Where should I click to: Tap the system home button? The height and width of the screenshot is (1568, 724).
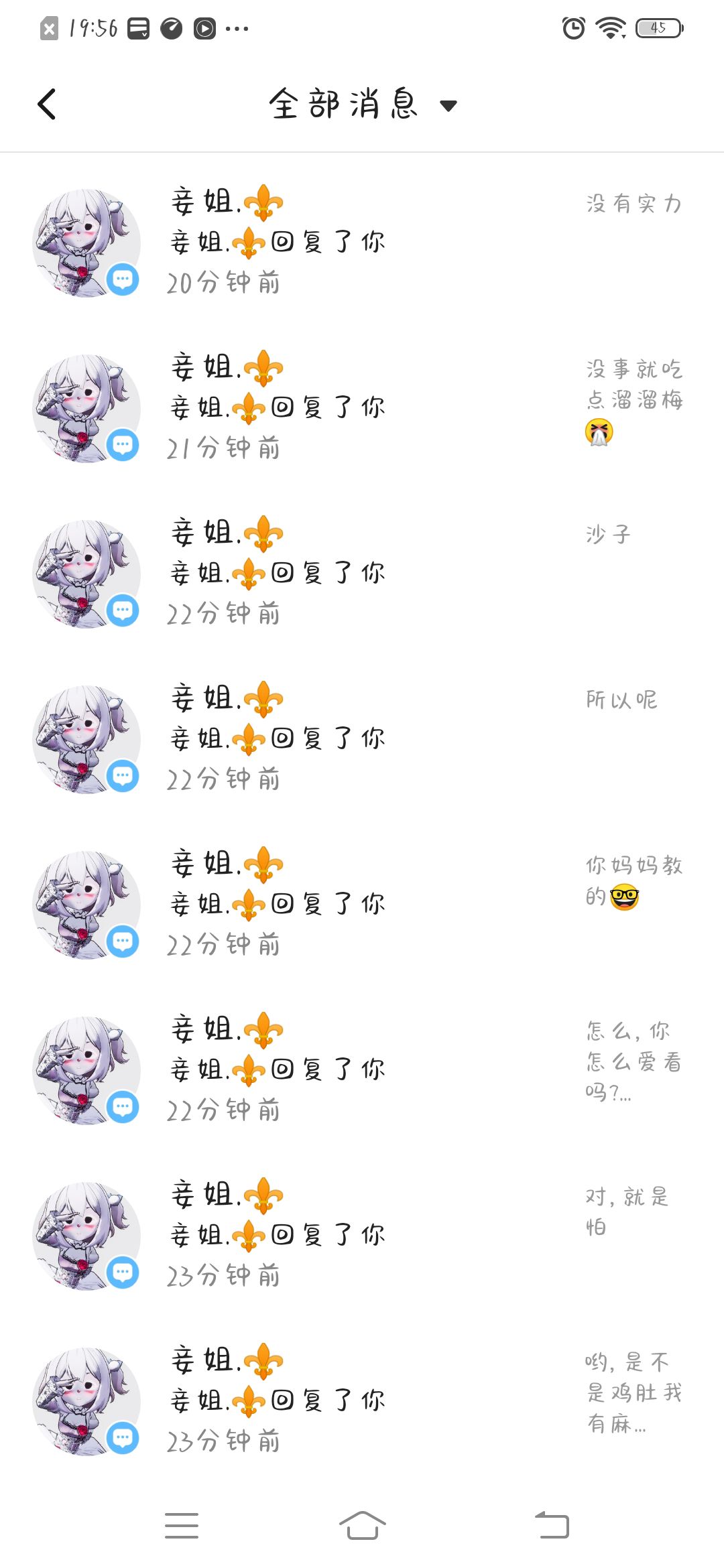point(362,1525)
